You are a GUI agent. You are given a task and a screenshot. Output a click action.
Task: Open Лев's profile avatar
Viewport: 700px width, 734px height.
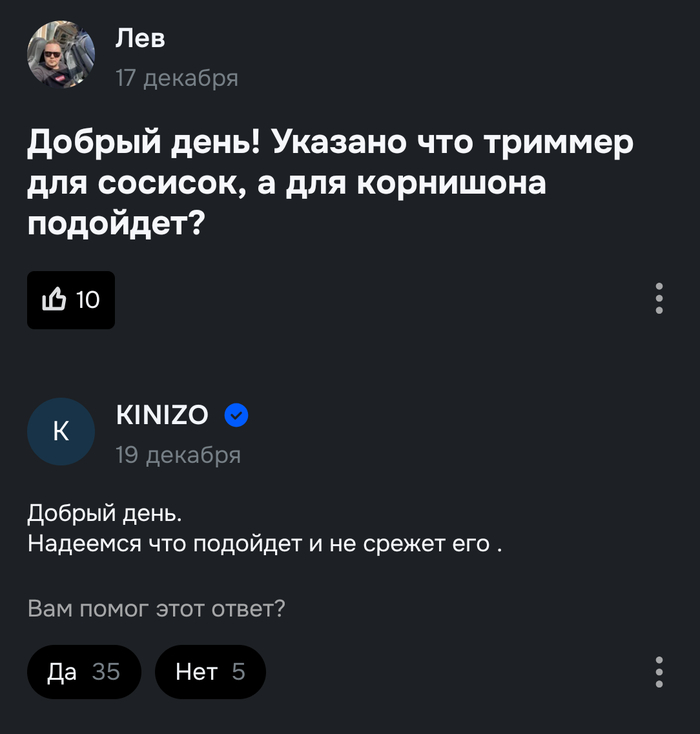click(x=61, y=55)
